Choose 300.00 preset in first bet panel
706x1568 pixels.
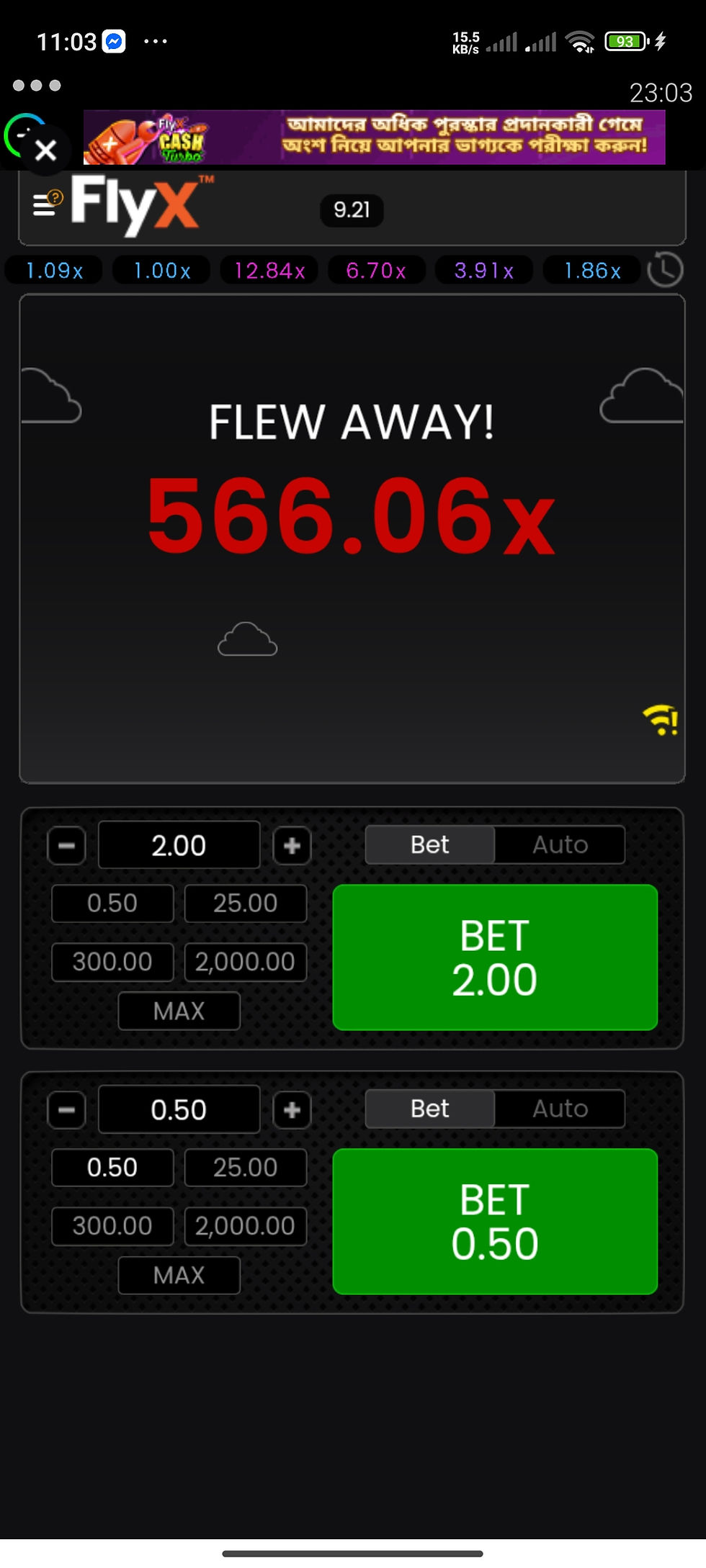[112, 962]
